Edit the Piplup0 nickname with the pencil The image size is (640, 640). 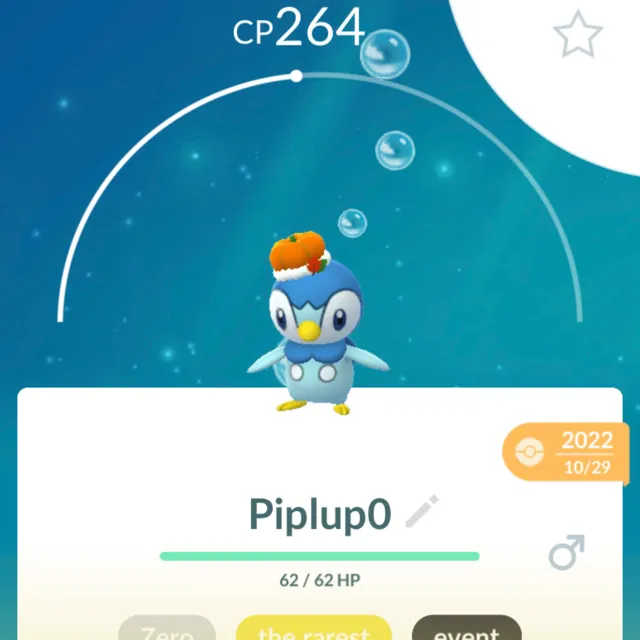tap(422, 512)
